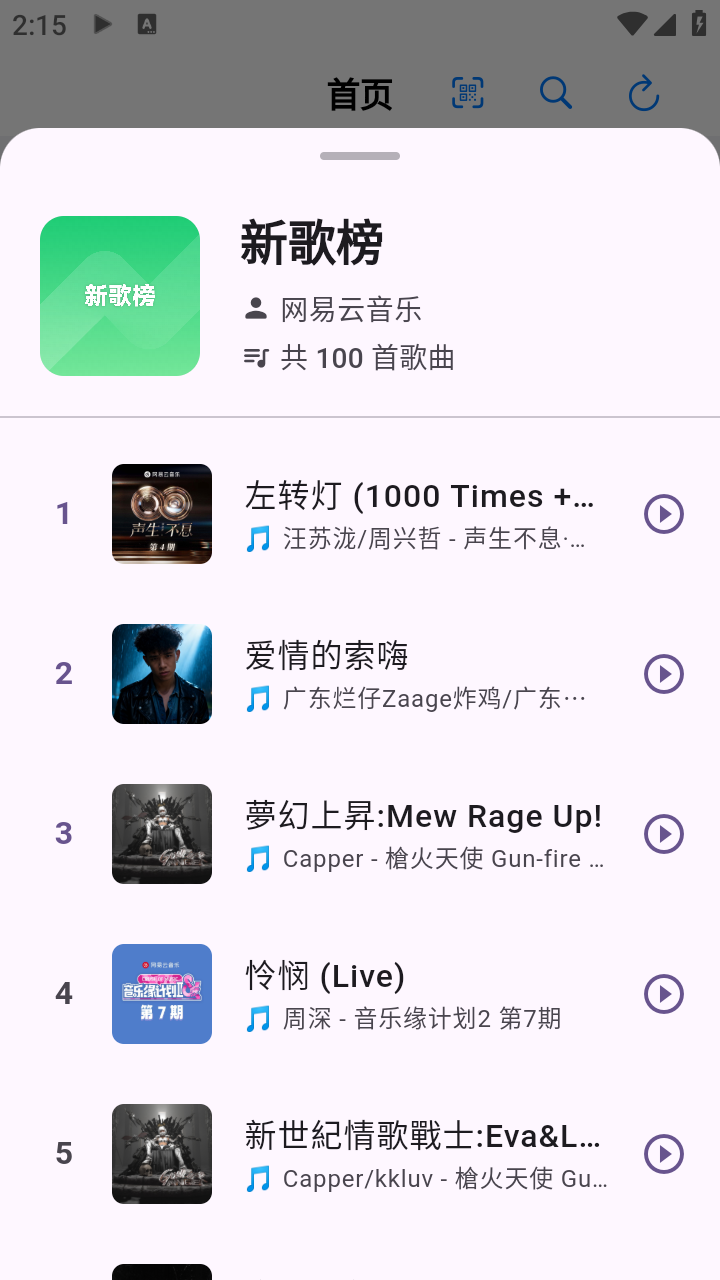Play 爱情的索嗨 by 广东烂仔Zaage炸鸡
Screen dimensions: 720x1280
pyautogui.click(x=663, y=674)
